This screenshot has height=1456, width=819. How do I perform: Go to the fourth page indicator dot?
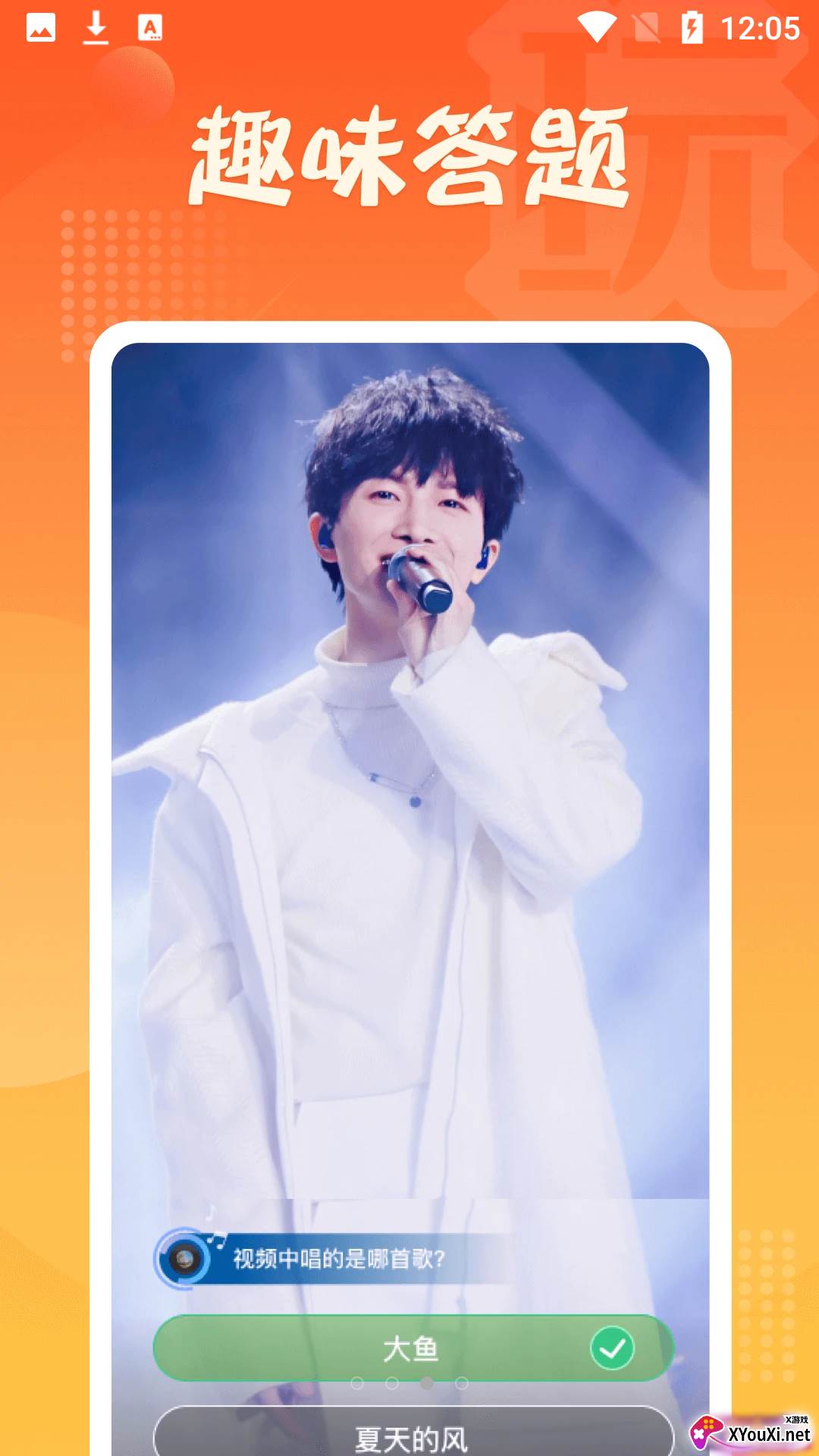pyautogui.click(x=461, y=1383)
